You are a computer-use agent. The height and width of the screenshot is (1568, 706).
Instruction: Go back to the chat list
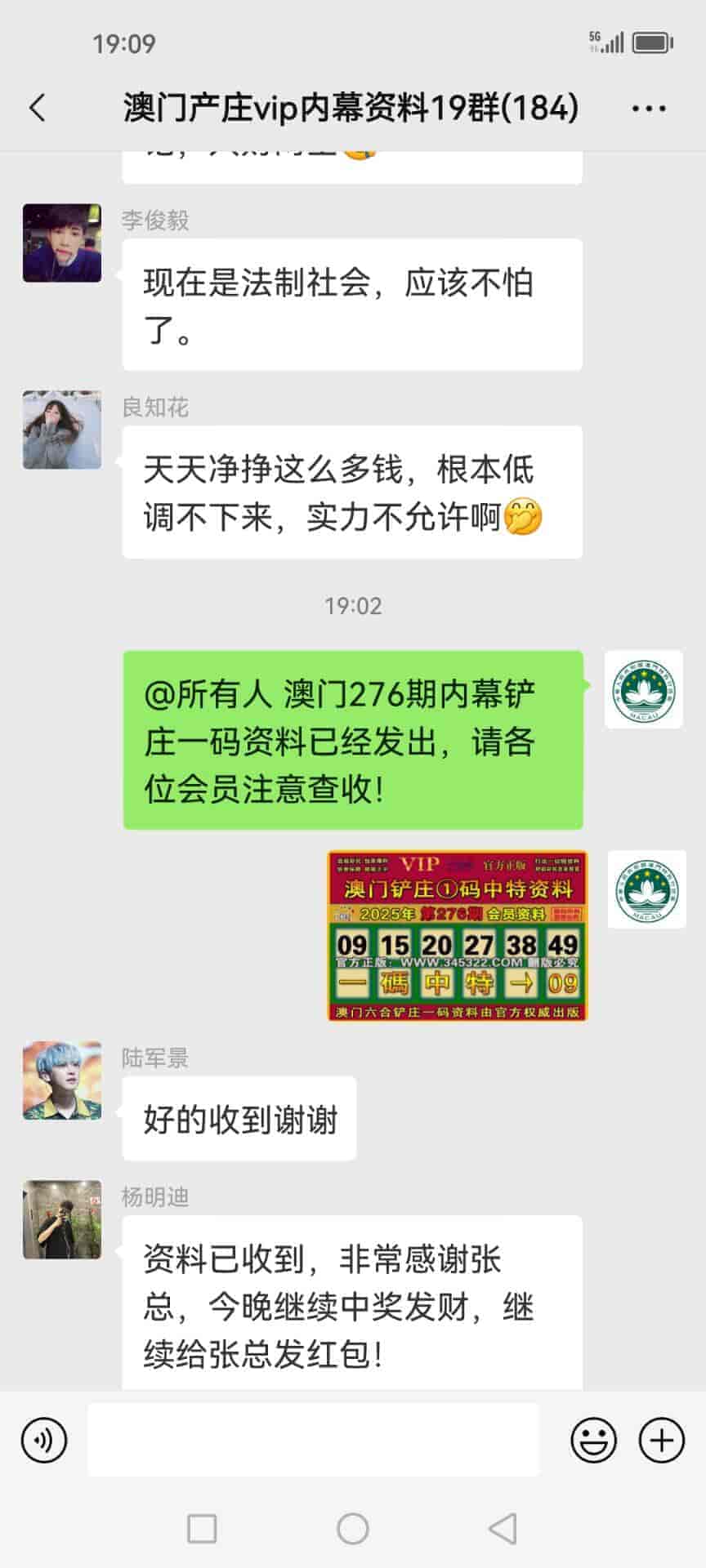coord(38,108)
